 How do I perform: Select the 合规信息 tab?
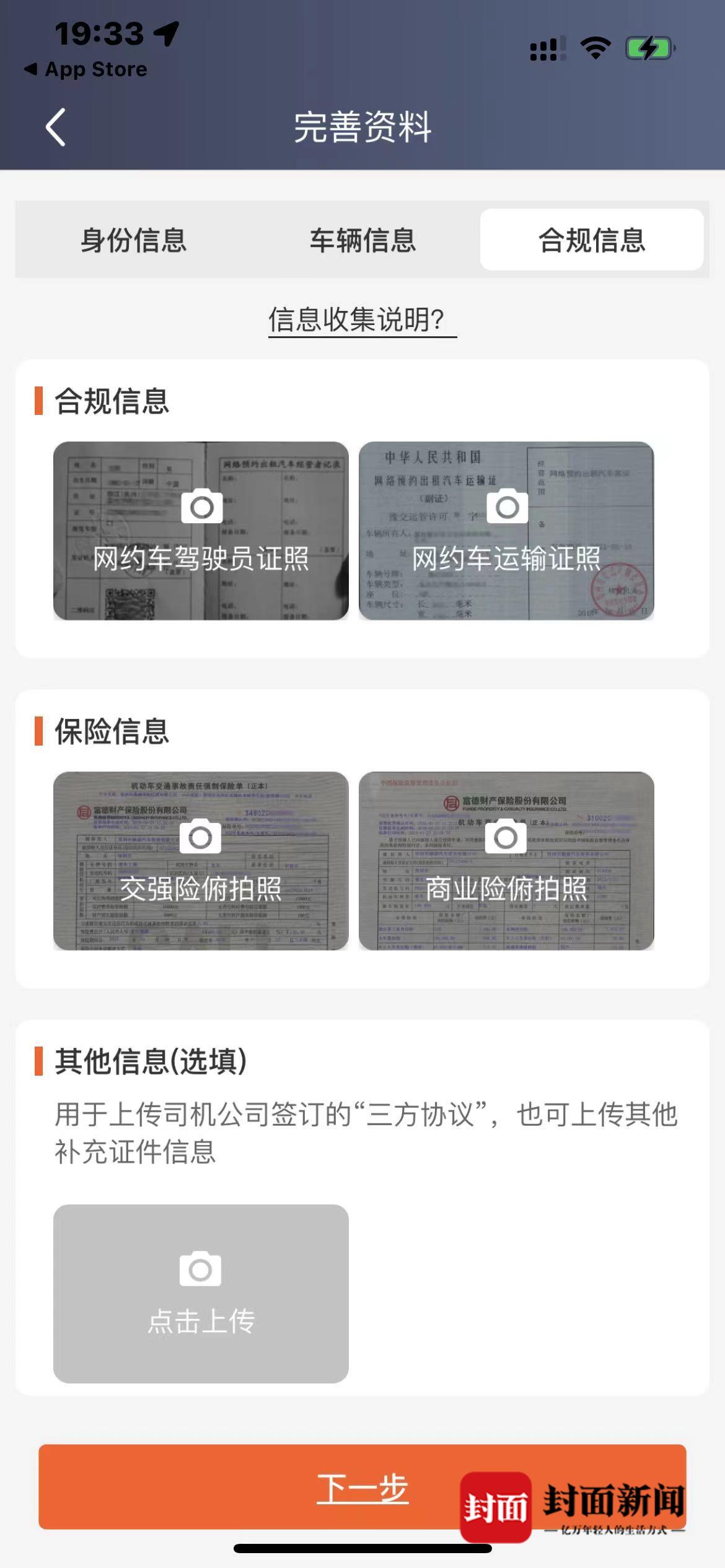pos(591,240)
